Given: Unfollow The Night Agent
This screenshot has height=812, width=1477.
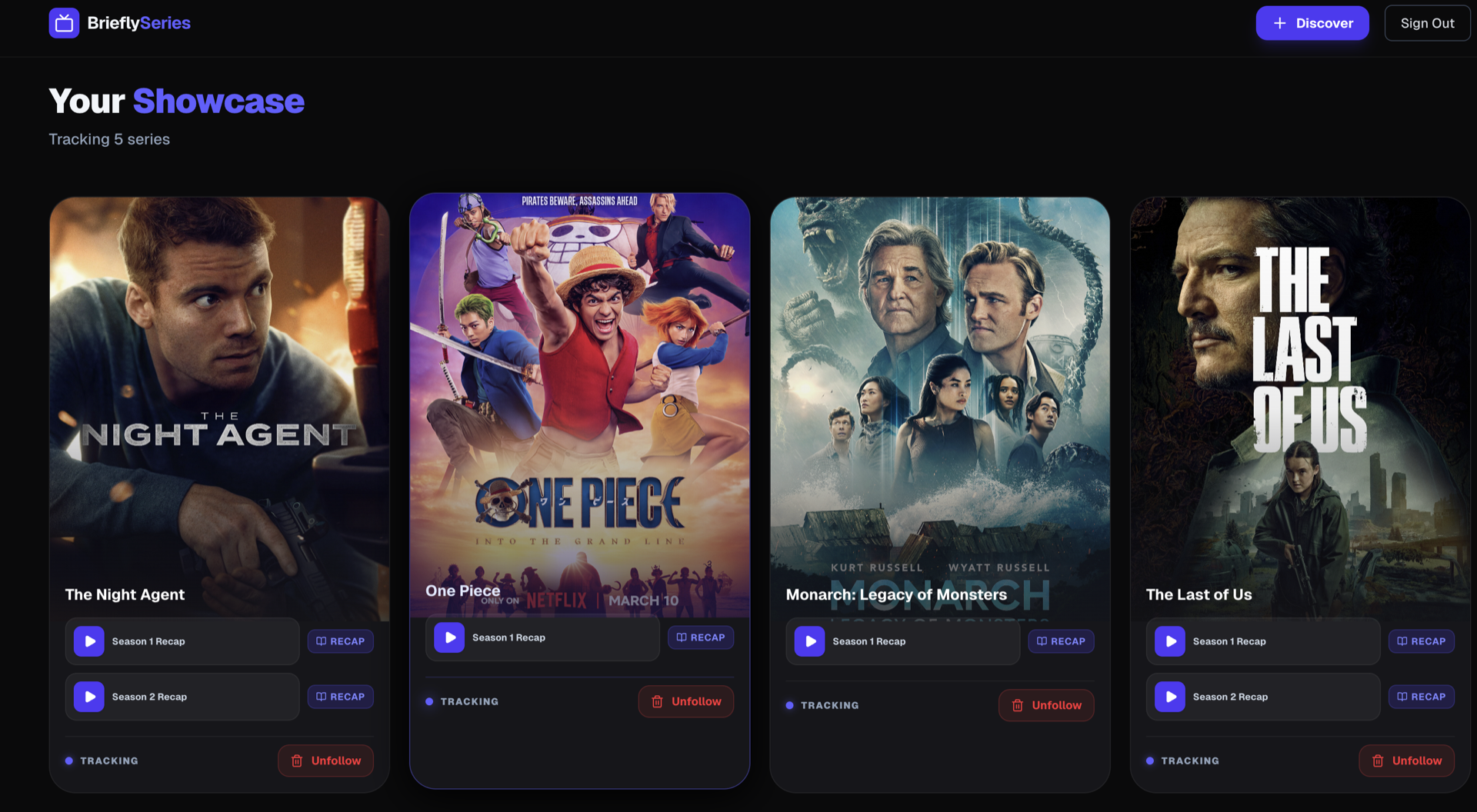Looking at the screenshot, I should pos(325,760).
